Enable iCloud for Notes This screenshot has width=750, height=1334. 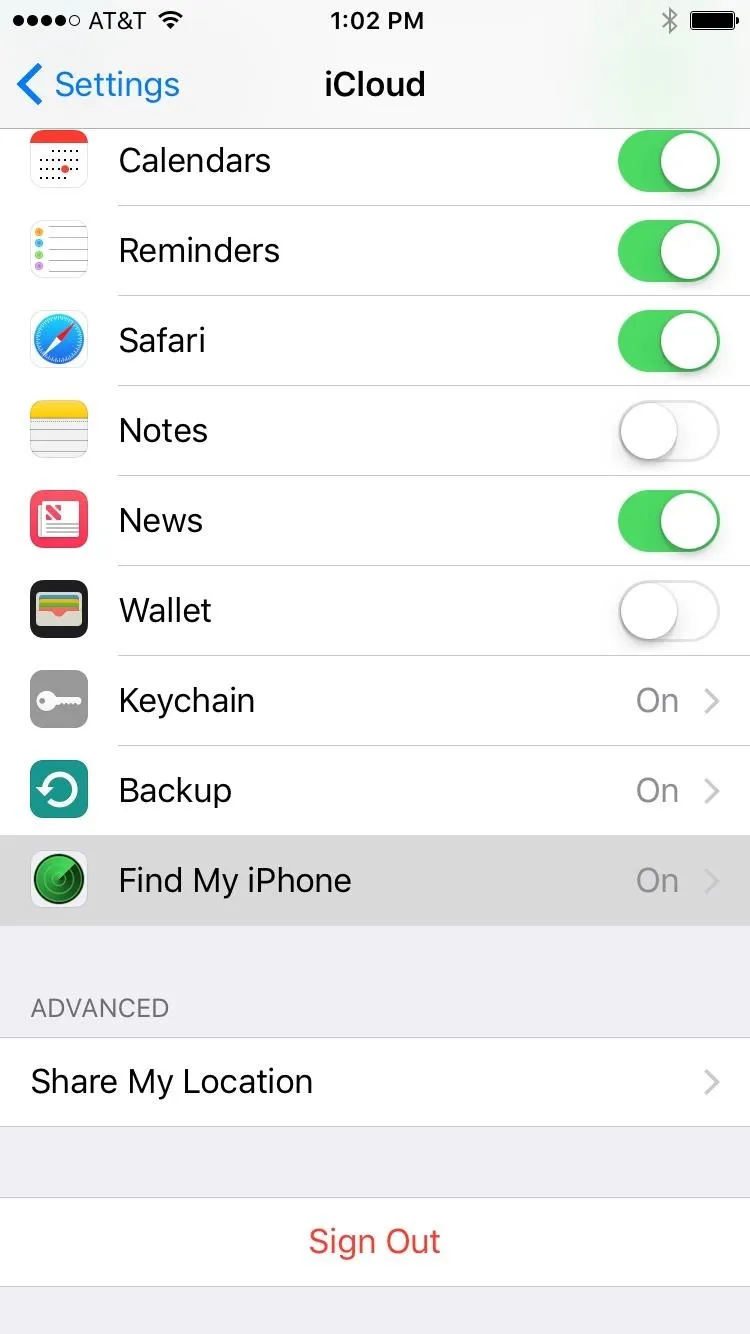(669, 431)
